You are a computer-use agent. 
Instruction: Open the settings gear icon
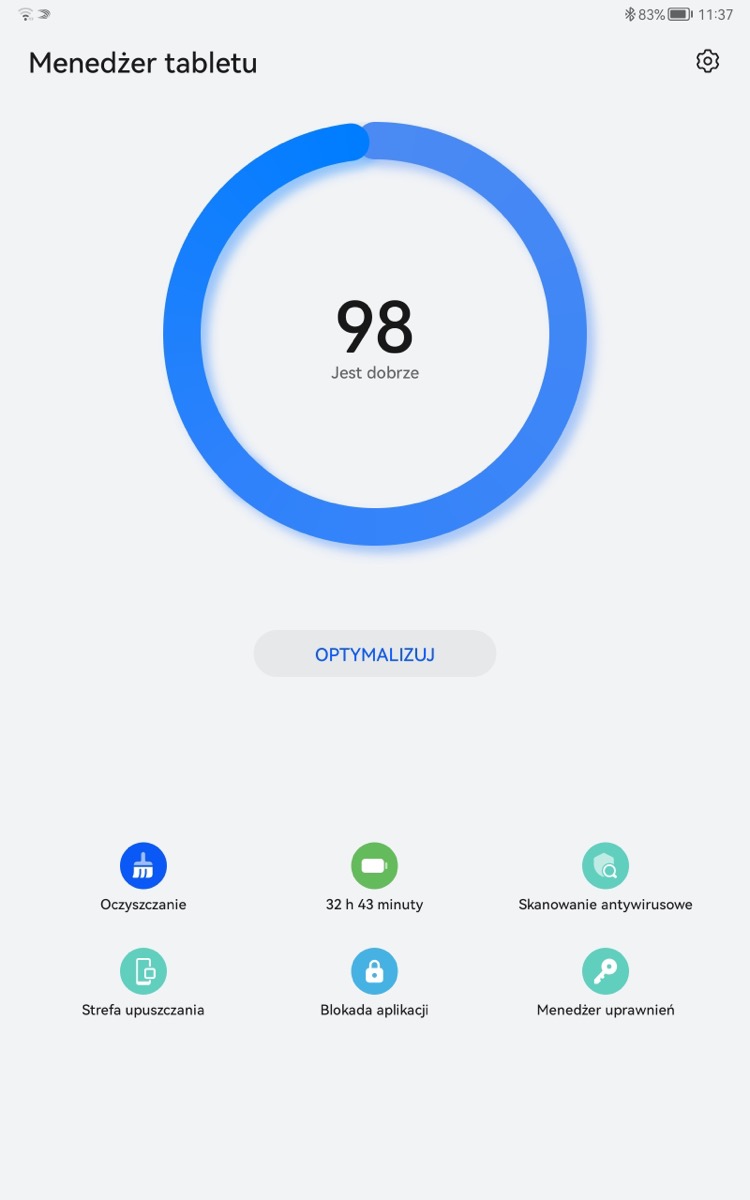707,62
